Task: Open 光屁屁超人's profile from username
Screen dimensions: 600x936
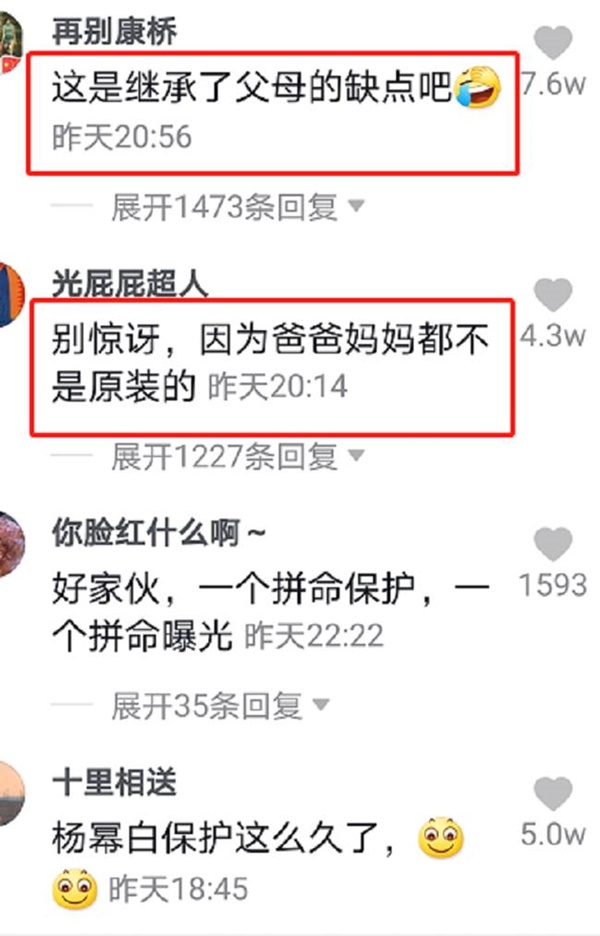Action: click(x=130, y=284)
